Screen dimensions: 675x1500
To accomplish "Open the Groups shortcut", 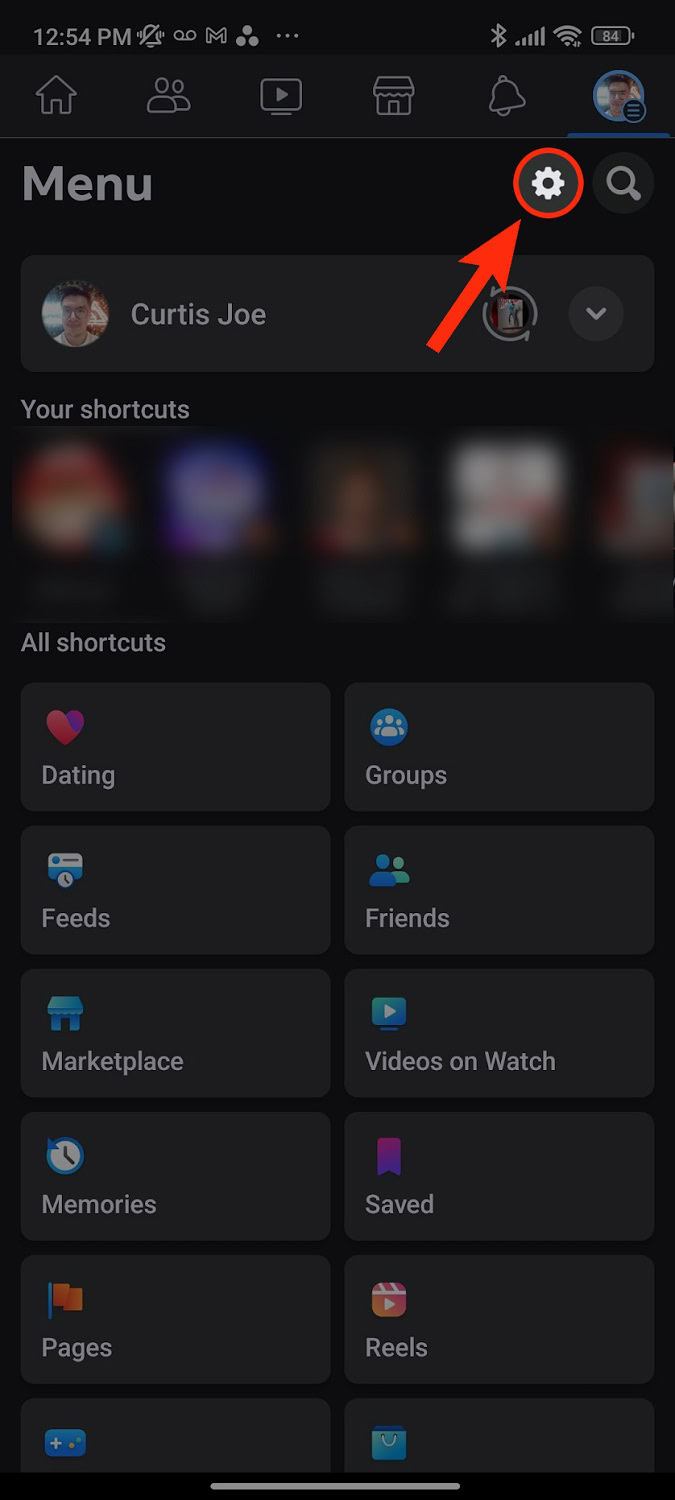I will click(499, 746).
